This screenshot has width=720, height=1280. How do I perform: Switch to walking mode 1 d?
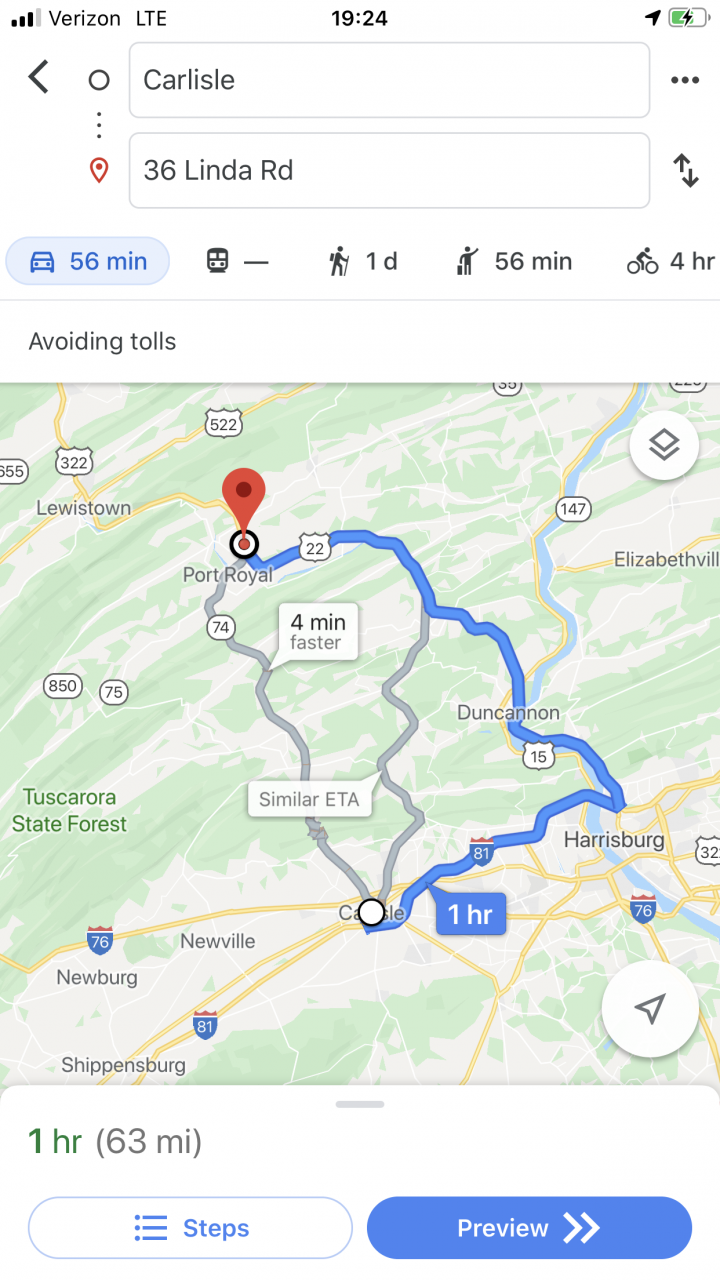(362, 262)
